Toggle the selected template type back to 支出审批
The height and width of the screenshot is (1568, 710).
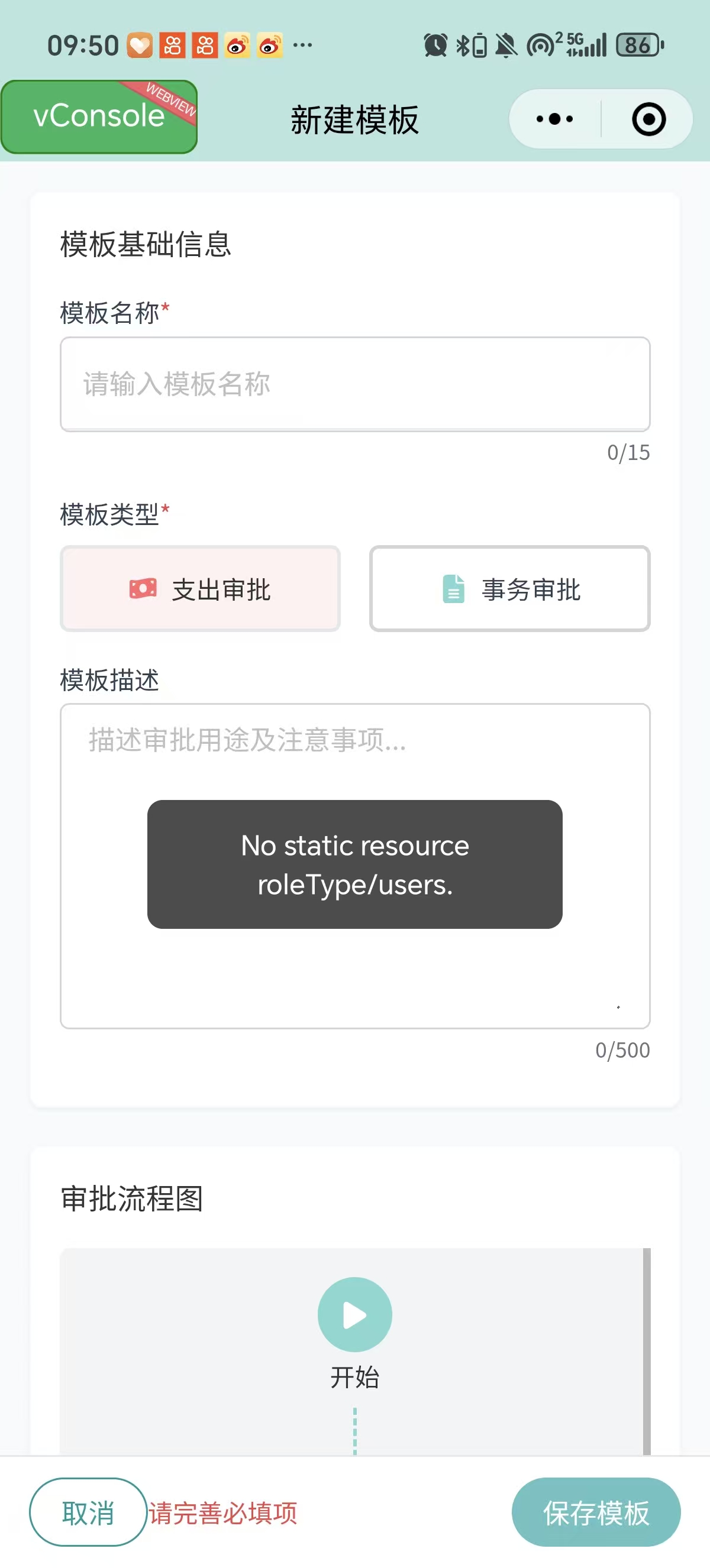200,589
